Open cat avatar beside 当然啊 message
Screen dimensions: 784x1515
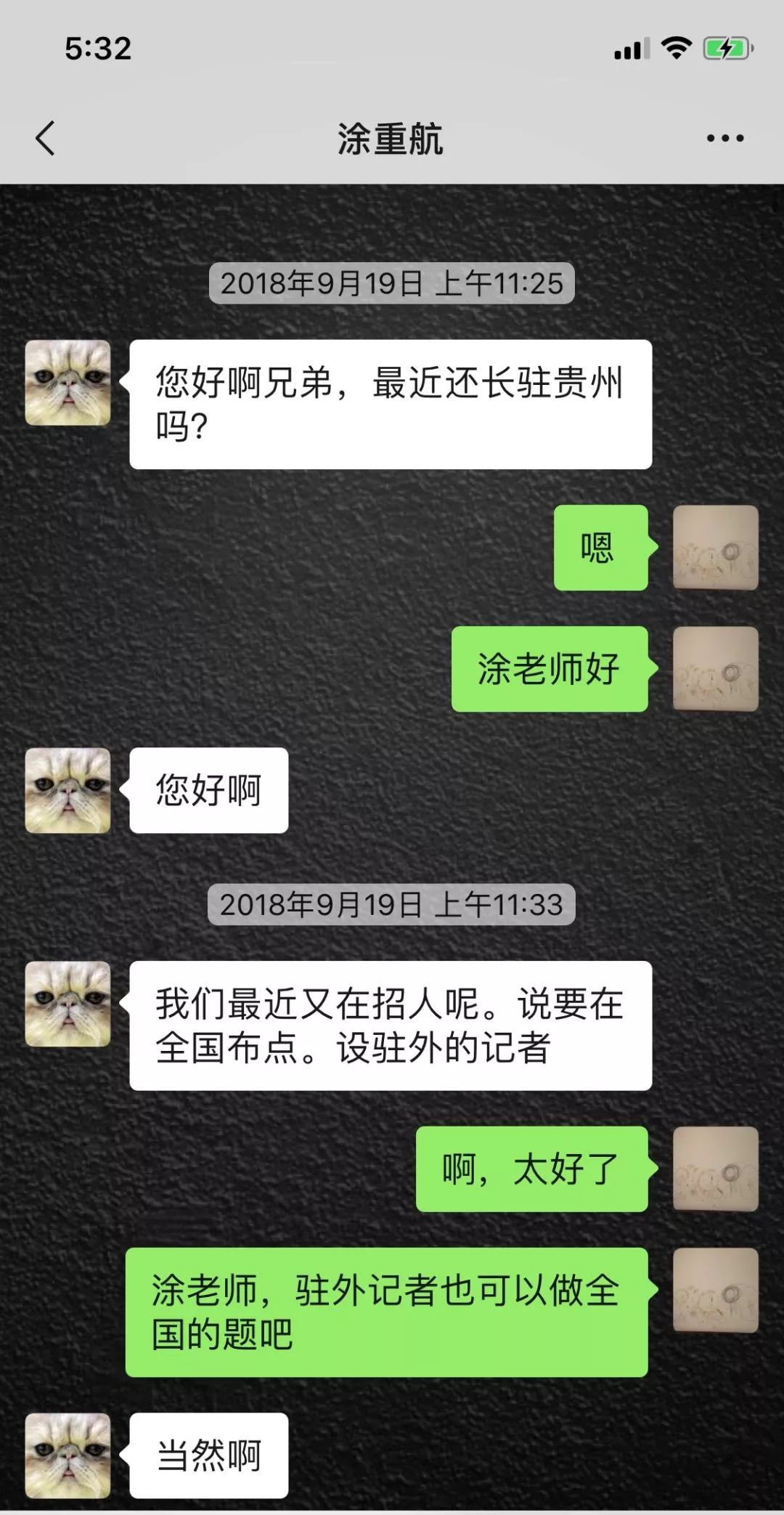click(x=68, y=1455)
